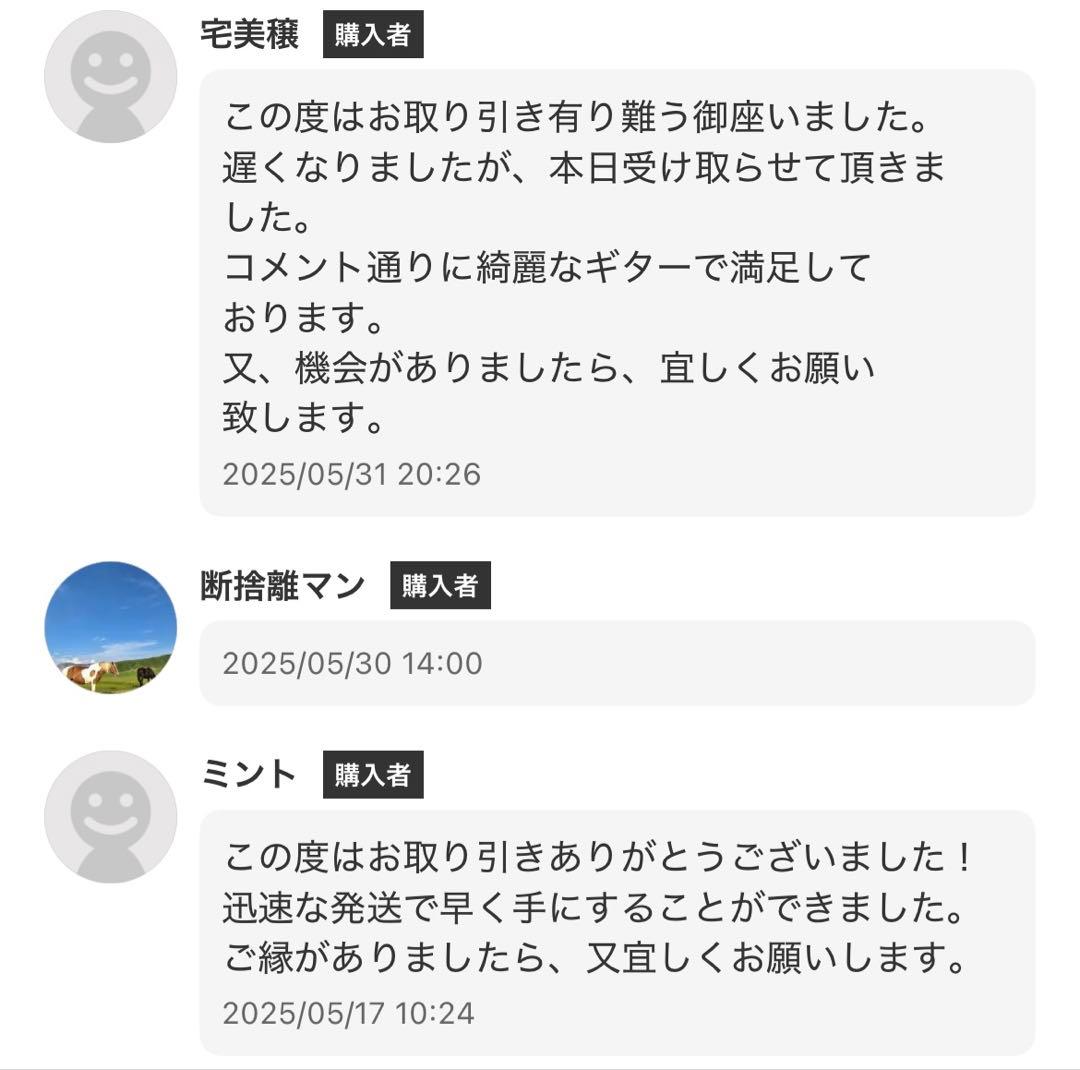View 断捨離マン's profile photo
The height and width of the screenshot is (1070, 1080).
coord(110,628)
